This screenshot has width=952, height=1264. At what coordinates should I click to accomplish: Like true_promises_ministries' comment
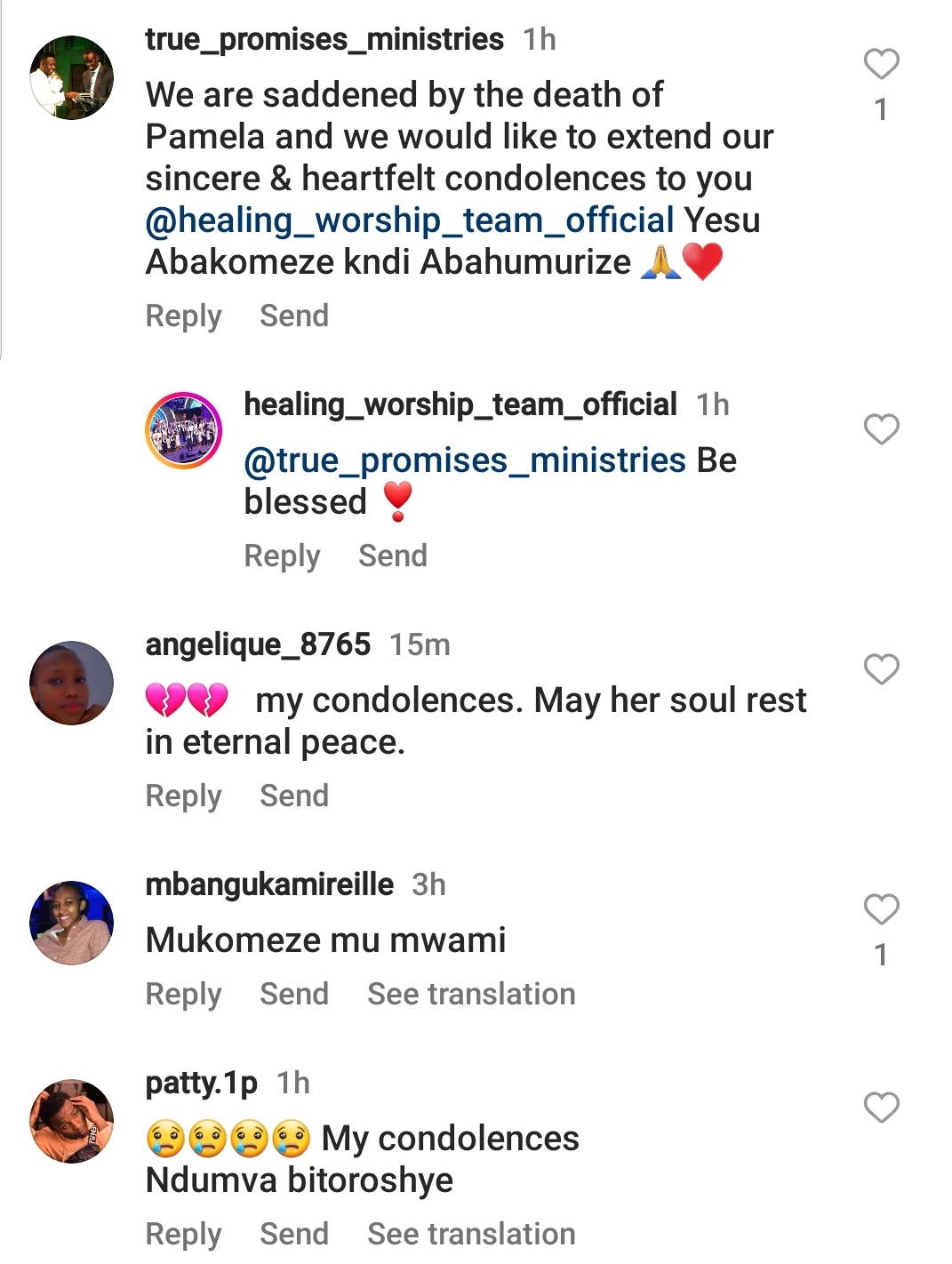(x=881, y=64)
